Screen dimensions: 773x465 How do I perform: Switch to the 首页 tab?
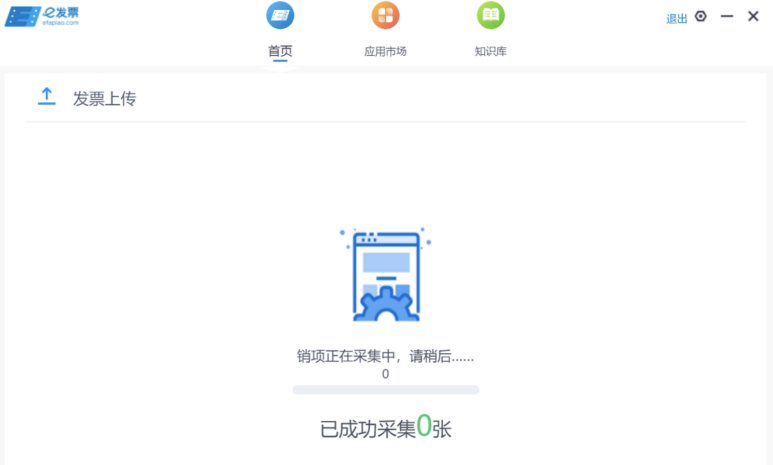[280, 30]
